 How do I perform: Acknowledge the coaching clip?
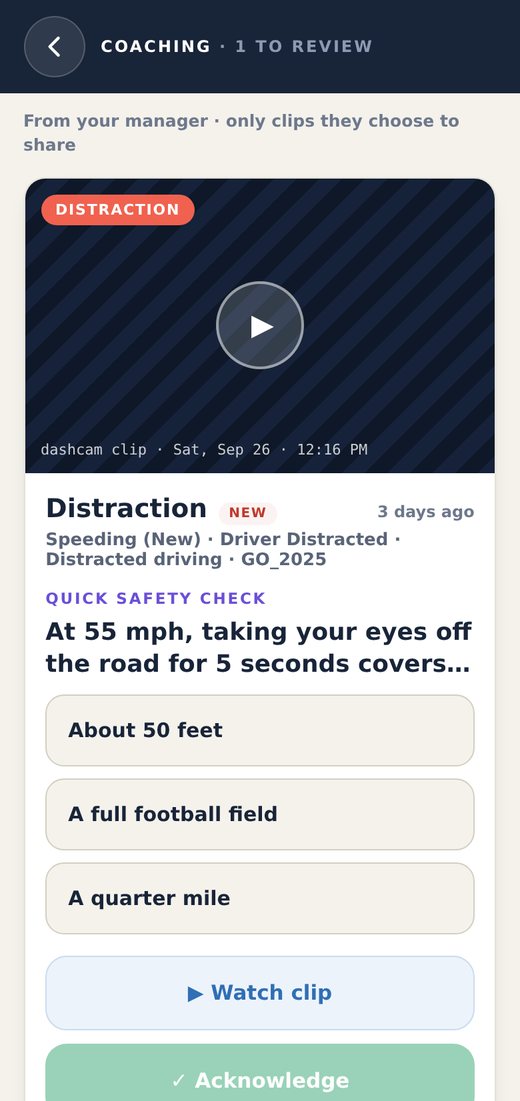click(260, 1074)
